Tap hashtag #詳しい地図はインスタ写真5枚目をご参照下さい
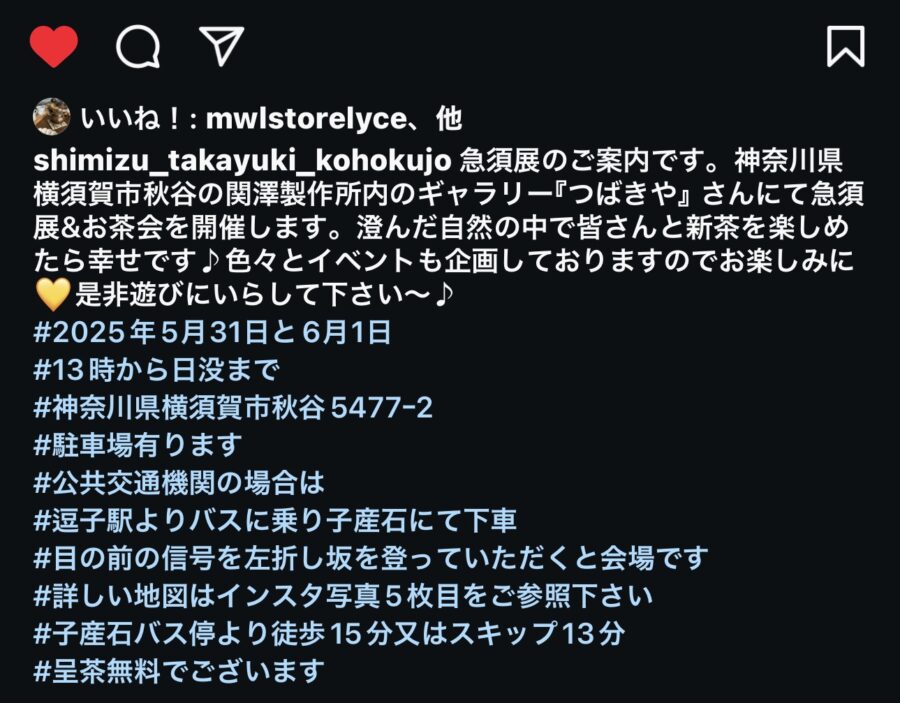 point(343,596)
